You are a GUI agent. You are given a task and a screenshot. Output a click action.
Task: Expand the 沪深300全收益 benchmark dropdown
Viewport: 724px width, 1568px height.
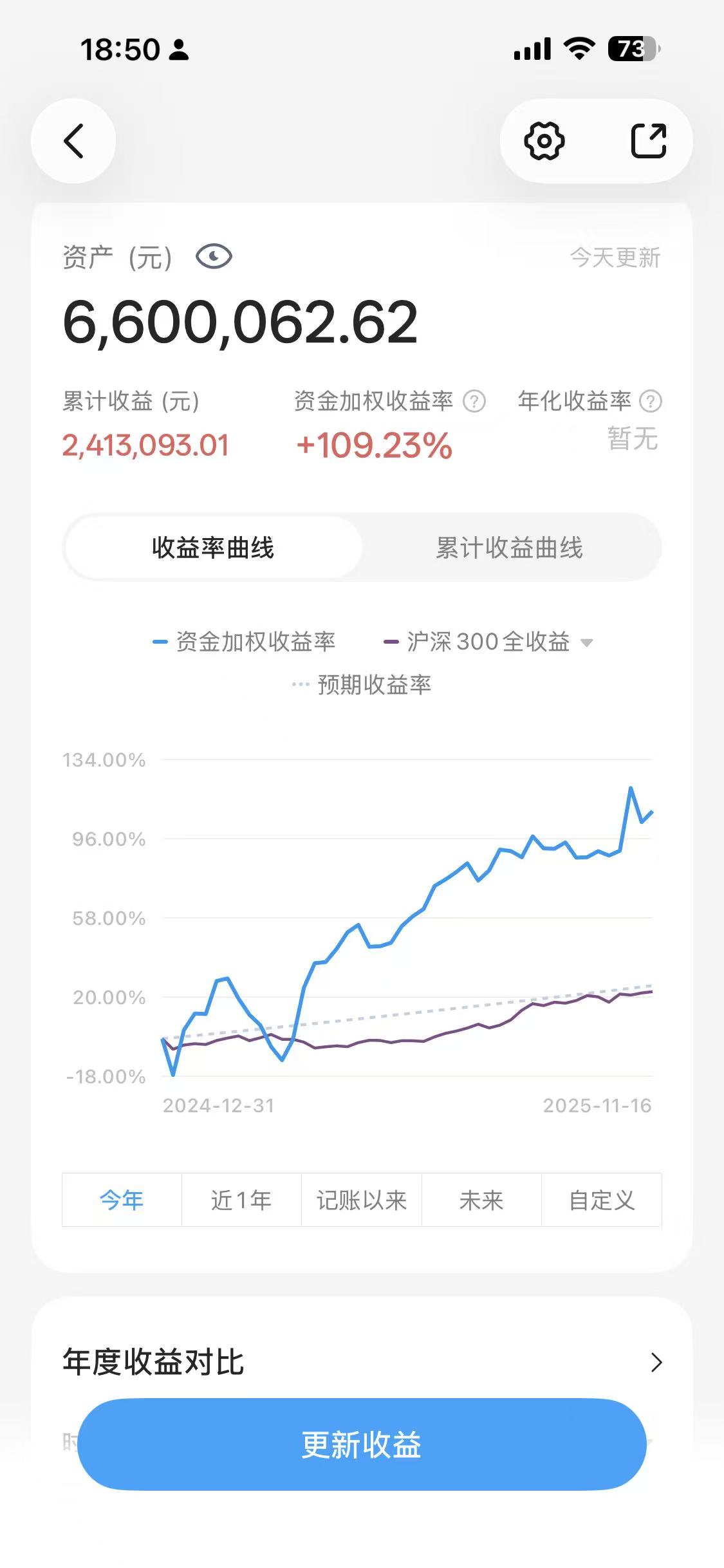(x=586, y=642)
